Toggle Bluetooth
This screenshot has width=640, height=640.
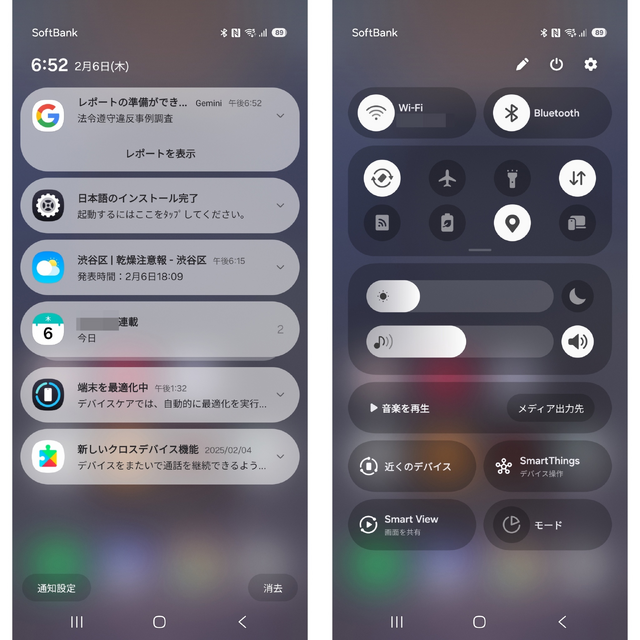pyautogui.click(x=512, y=113)
